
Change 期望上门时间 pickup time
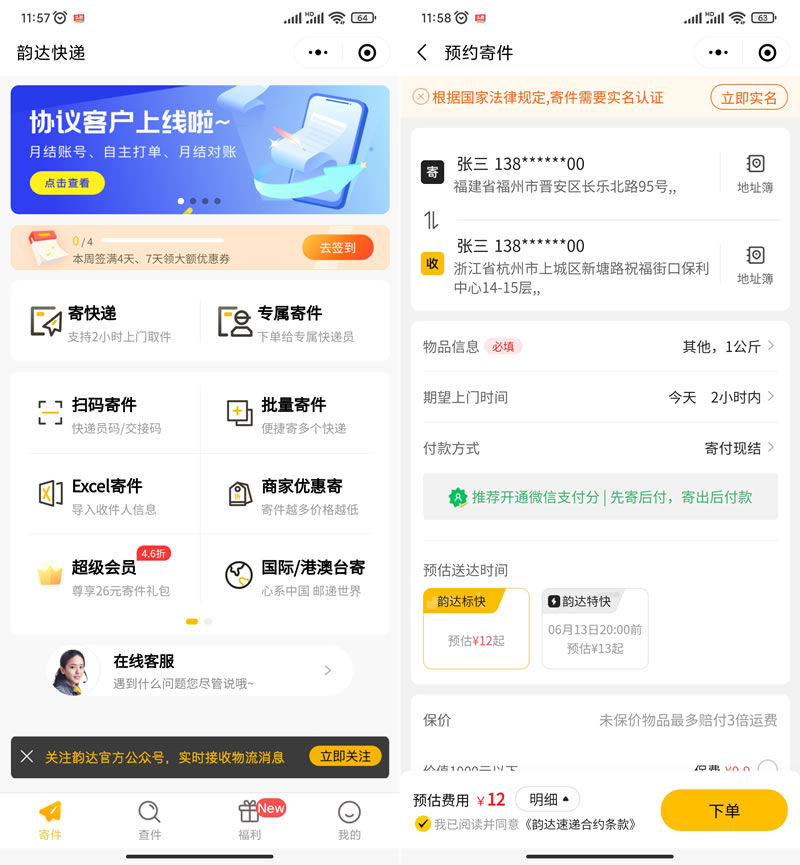(600, 397)
